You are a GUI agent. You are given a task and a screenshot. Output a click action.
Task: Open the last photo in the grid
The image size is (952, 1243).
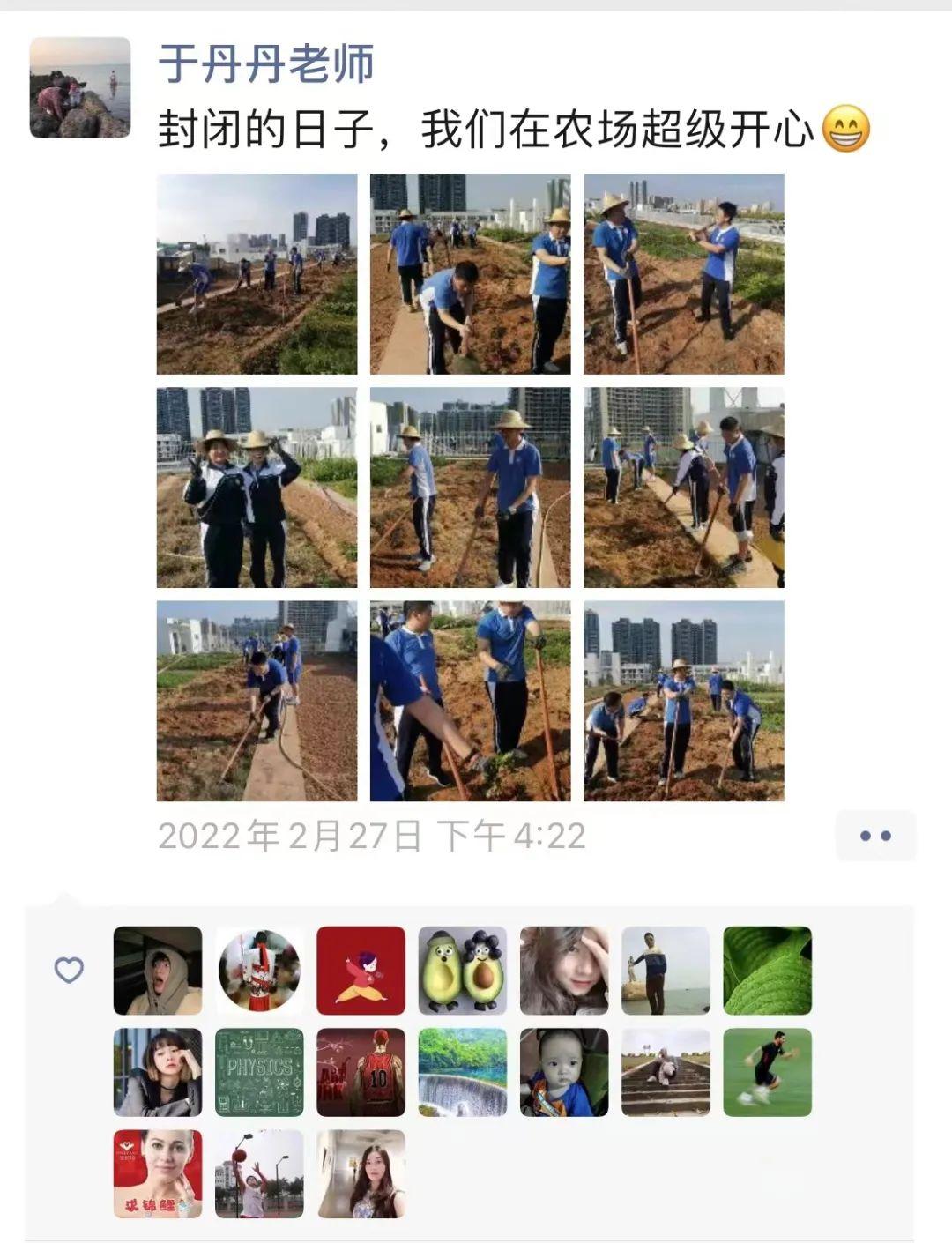(x=683, y=701)
